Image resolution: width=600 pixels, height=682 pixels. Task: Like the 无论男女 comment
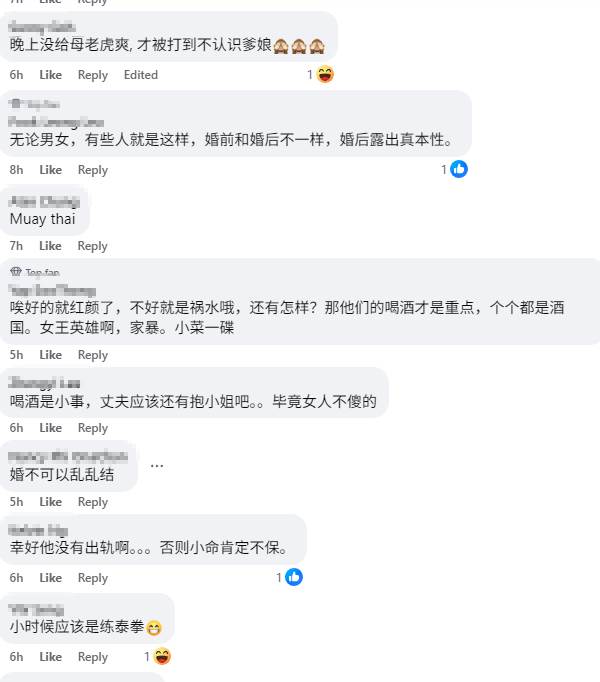[x=50, y=170]
